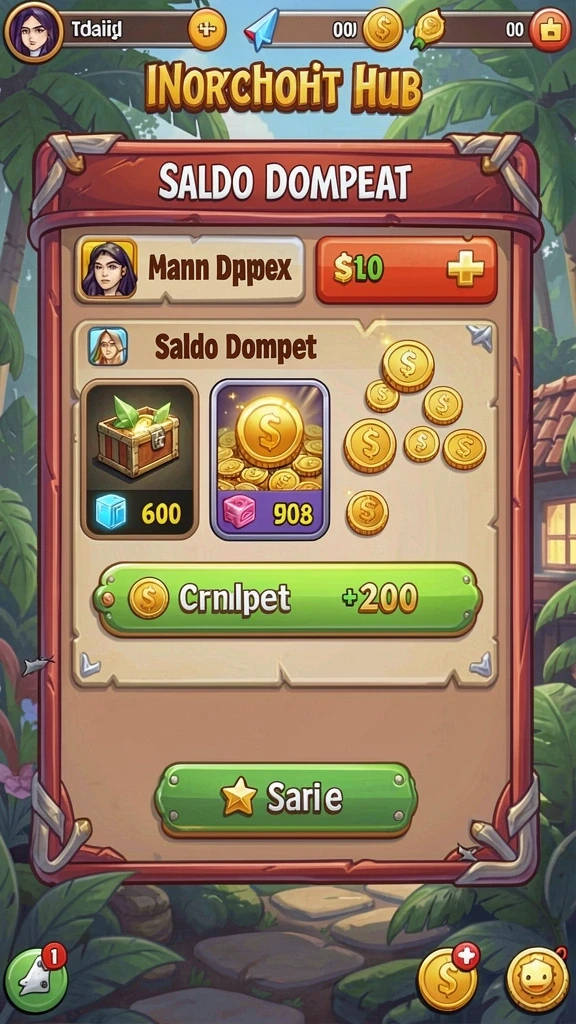
Task: Select the treasure chest pack for 600
Action: 140,460
